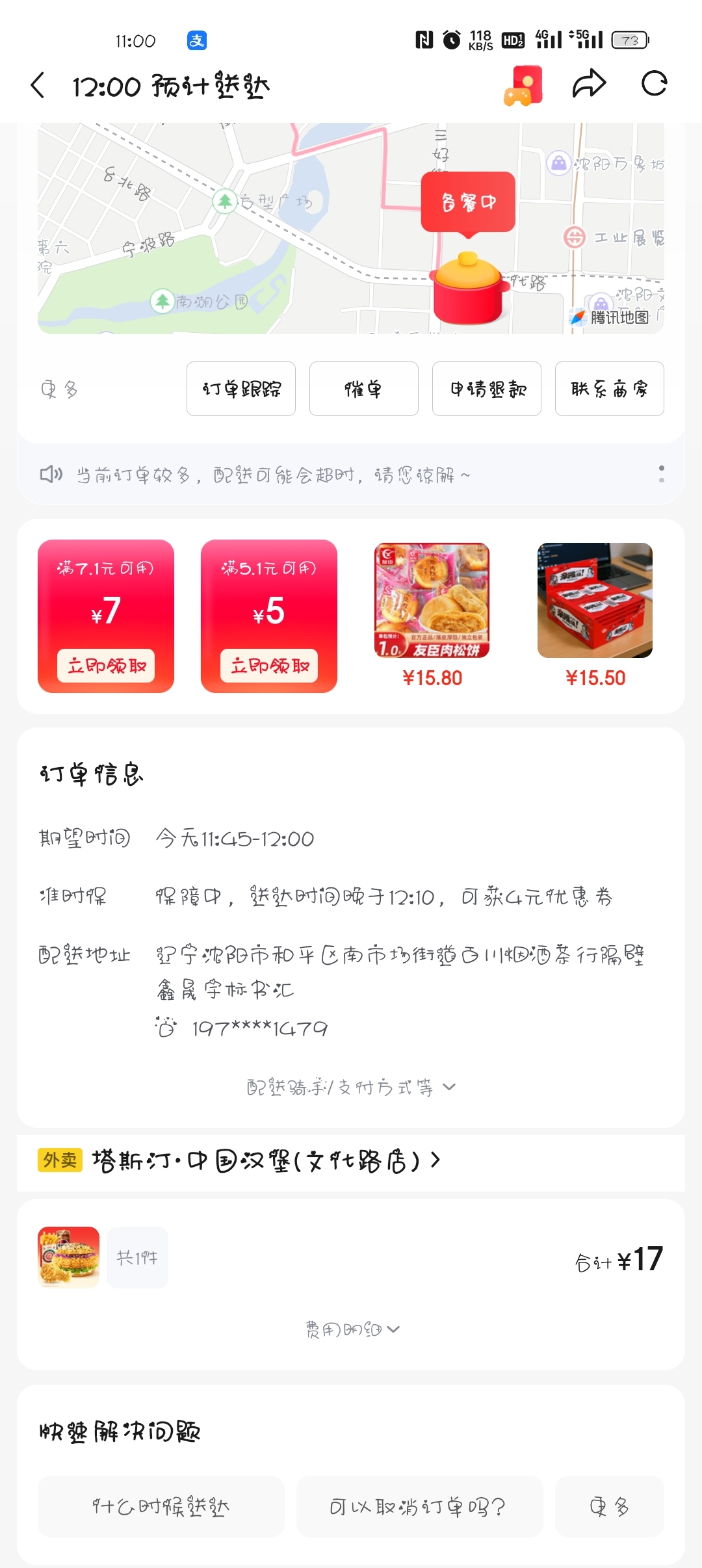Viewport: 702px width, 1568px height.
Task: Tap 催单 to urge the order
Action: point(363,389)
